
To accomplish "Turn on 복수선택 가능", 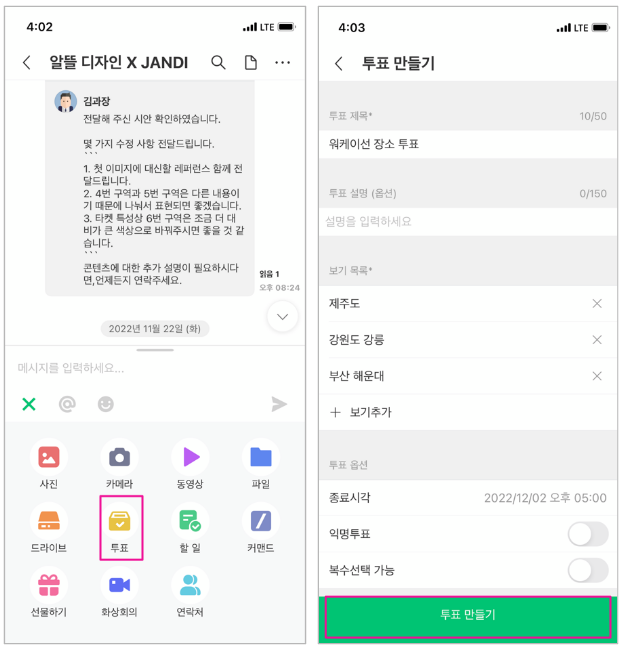I will [x=587, y=570].
